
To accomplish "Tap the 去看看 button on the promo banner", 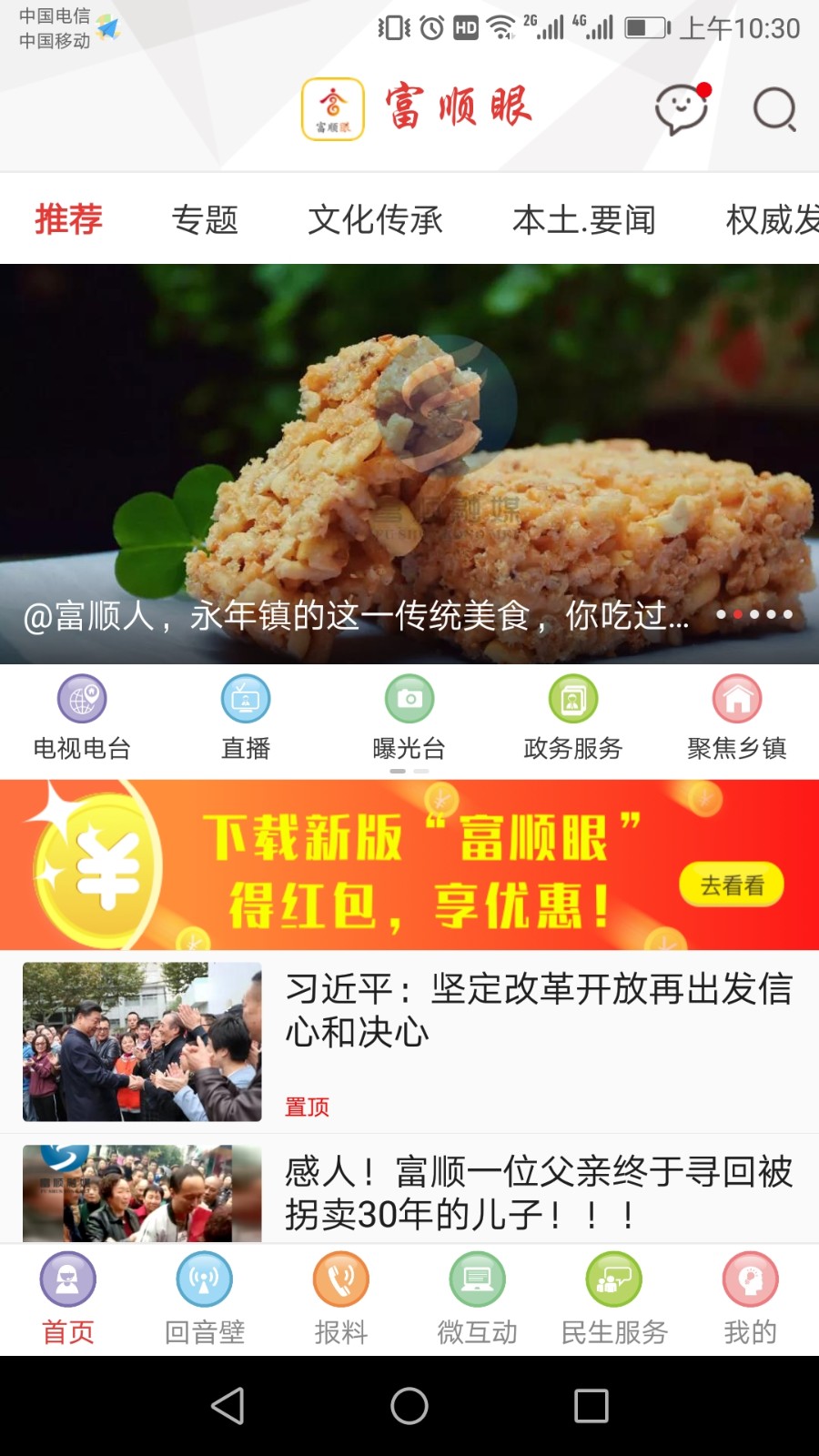I will (731, 885).
